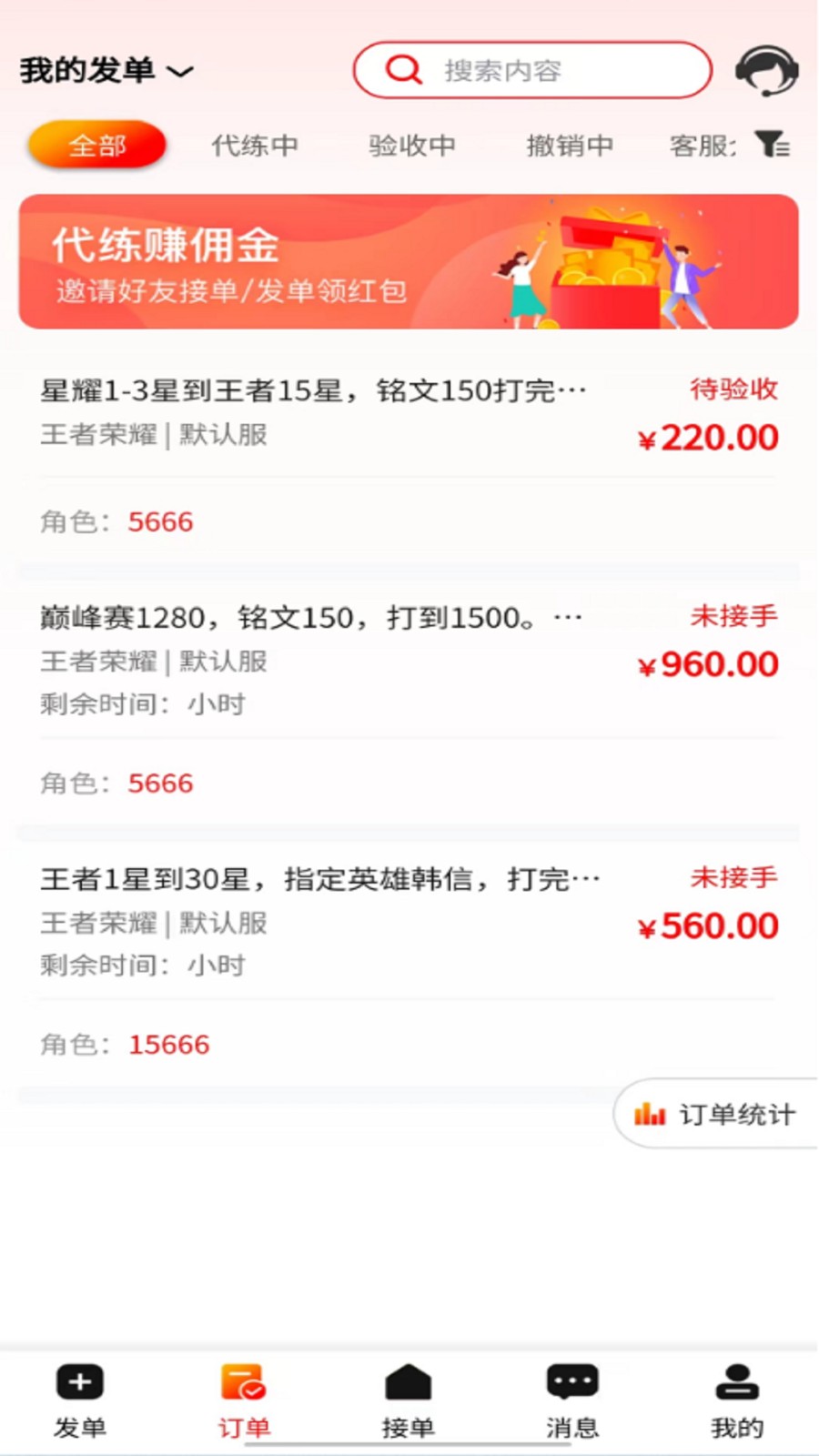Enable the 验收中 filter

pyautogui.click(x=412, y=146)
